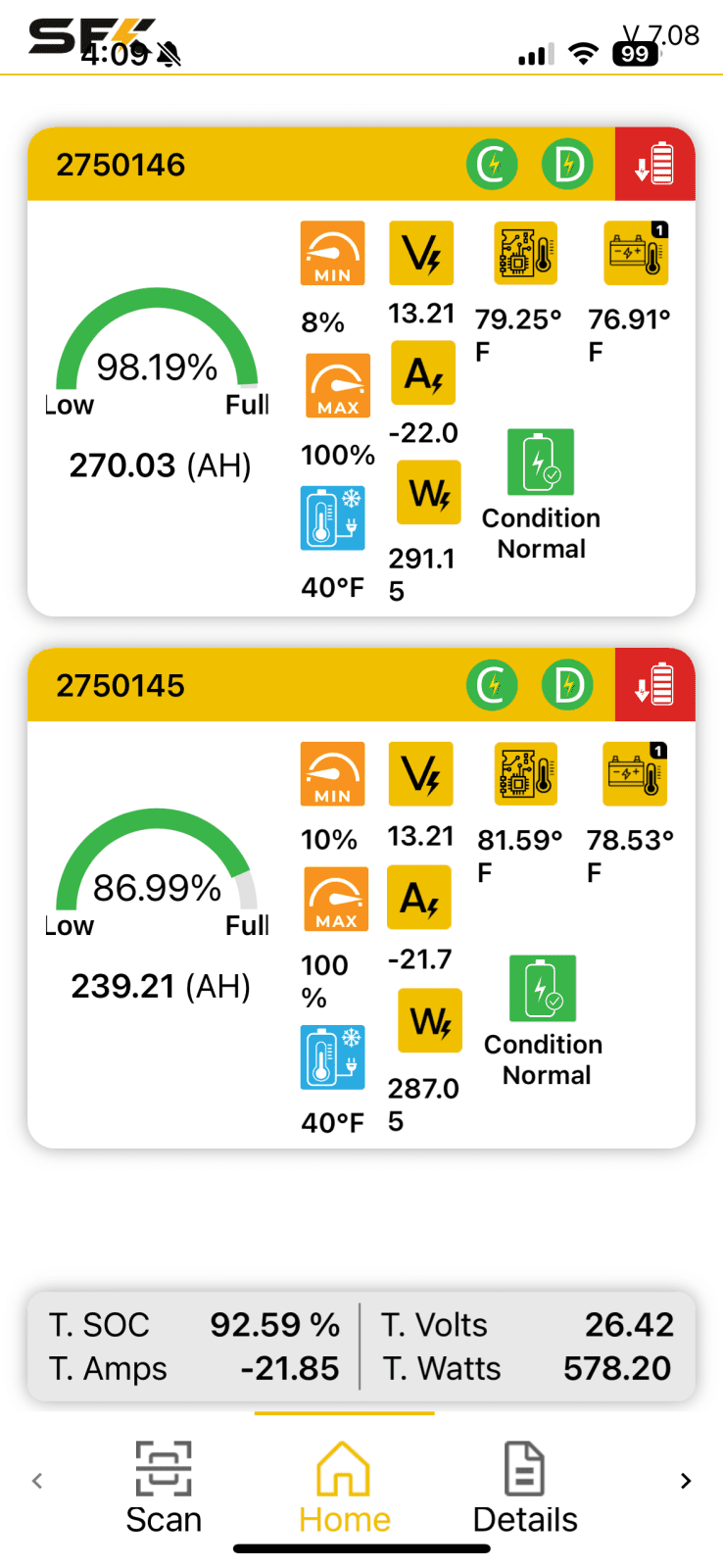Image resolution: width=723 pixels, height=1568 pixels.
Task: Tap the left arrow in the bottom bar
Action: point(37,1480)
